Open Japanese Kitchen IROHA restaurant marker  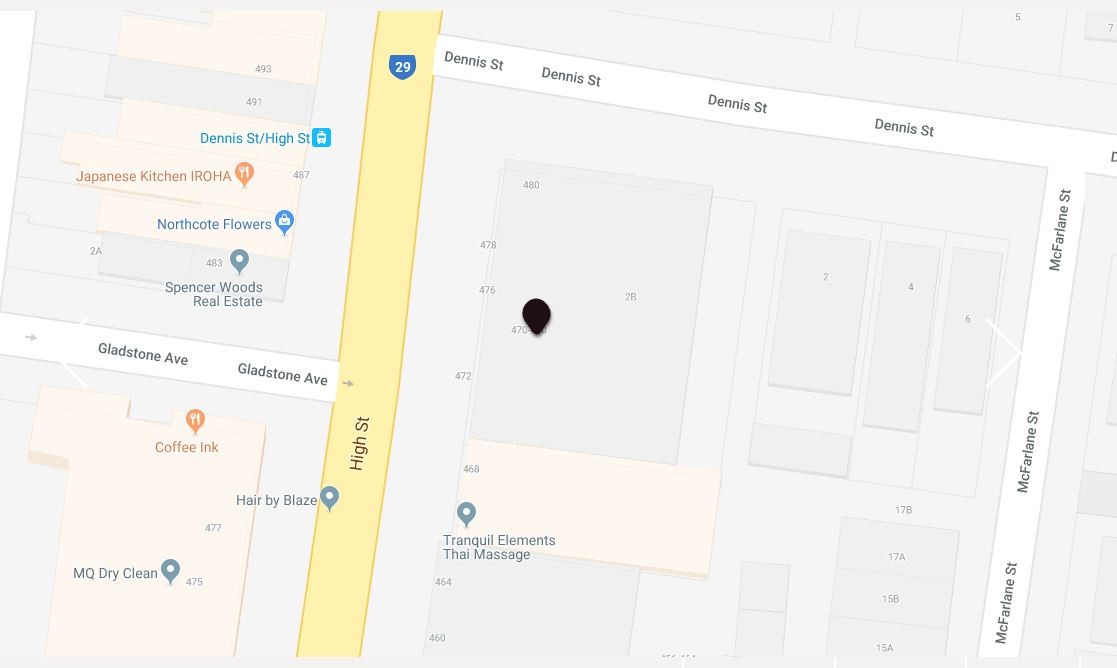(245, 174)
